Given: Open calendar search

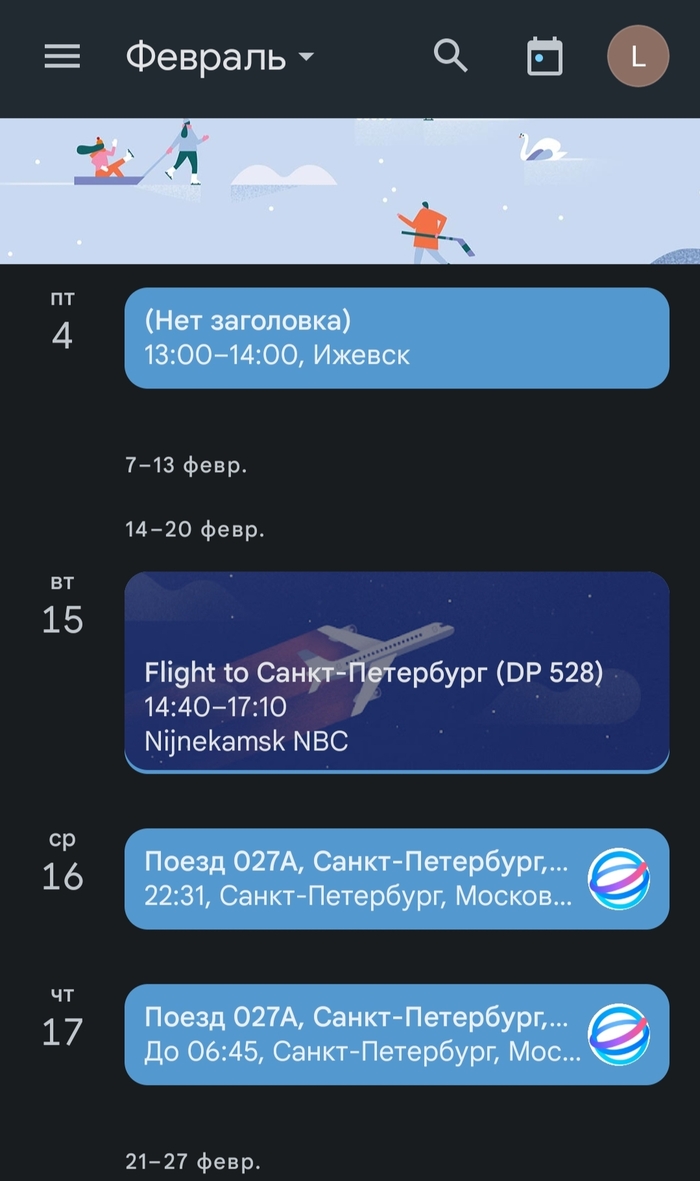Looking at the screenshot, I should (451, 57).
